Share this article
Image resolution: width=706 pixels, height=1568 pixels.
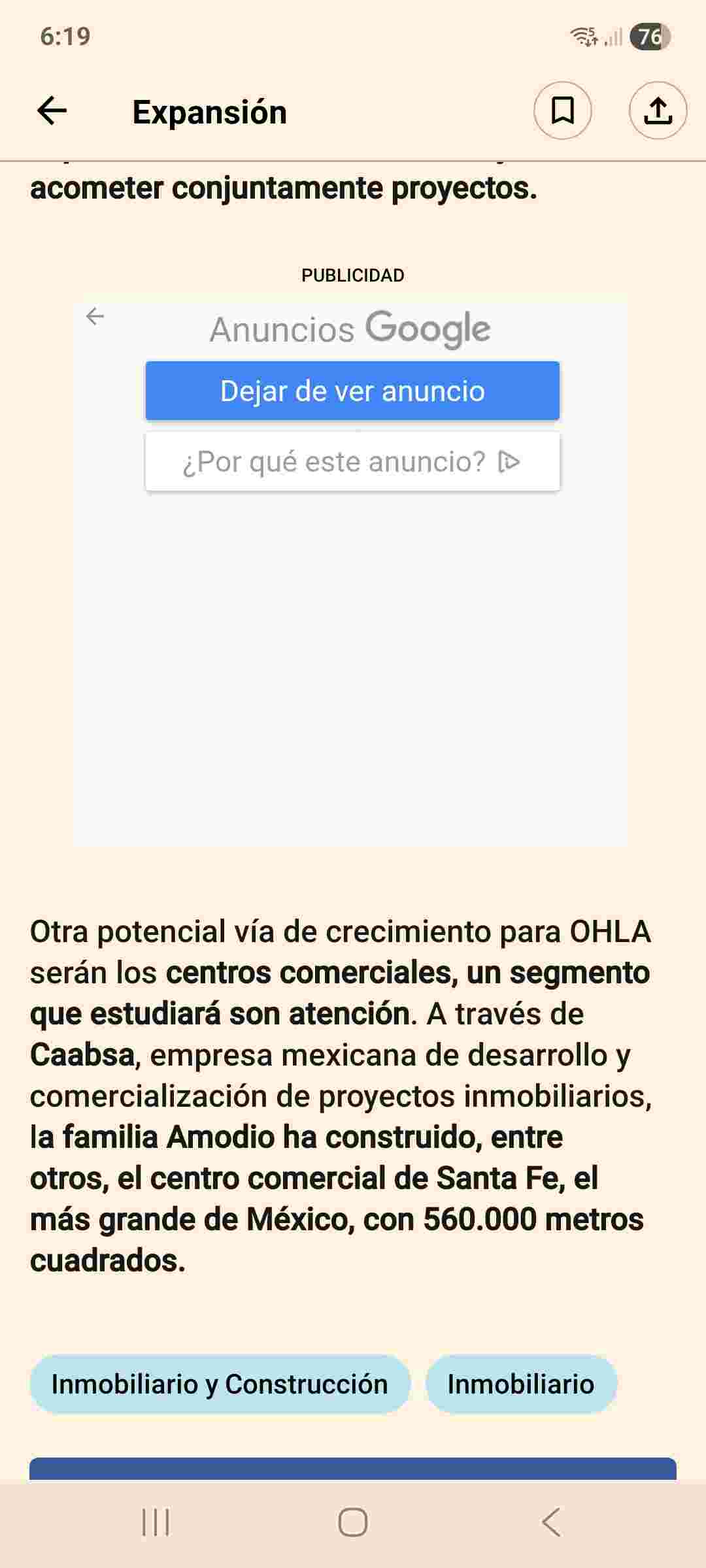tap(658, 111)
